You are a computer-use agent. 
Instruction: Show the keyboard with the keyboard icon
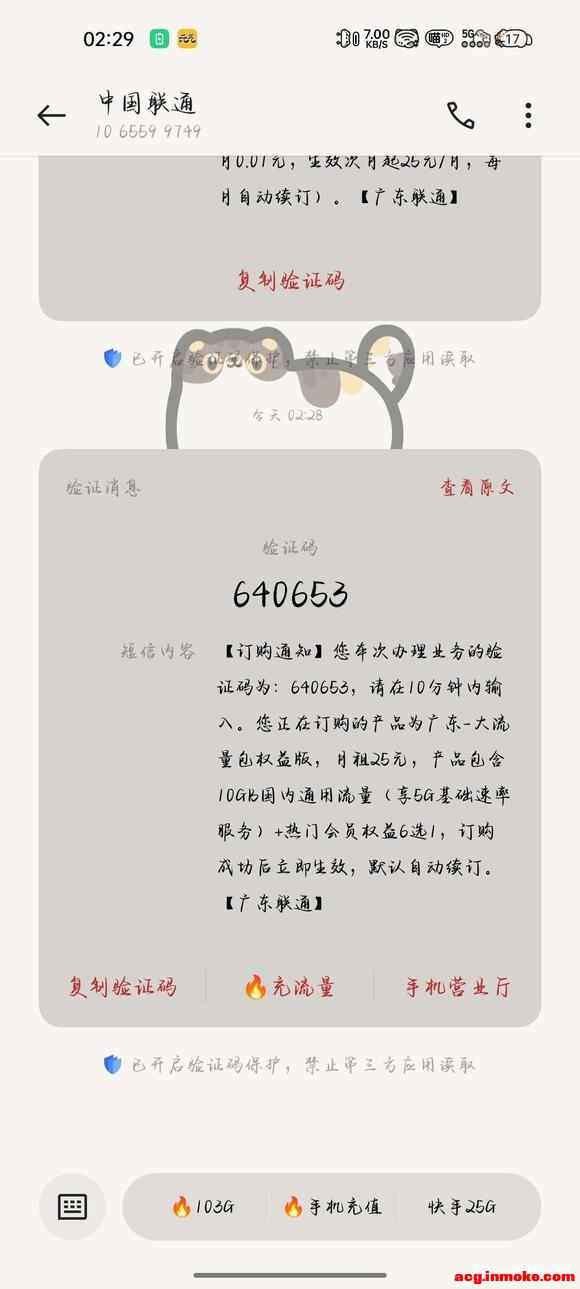72,1207
